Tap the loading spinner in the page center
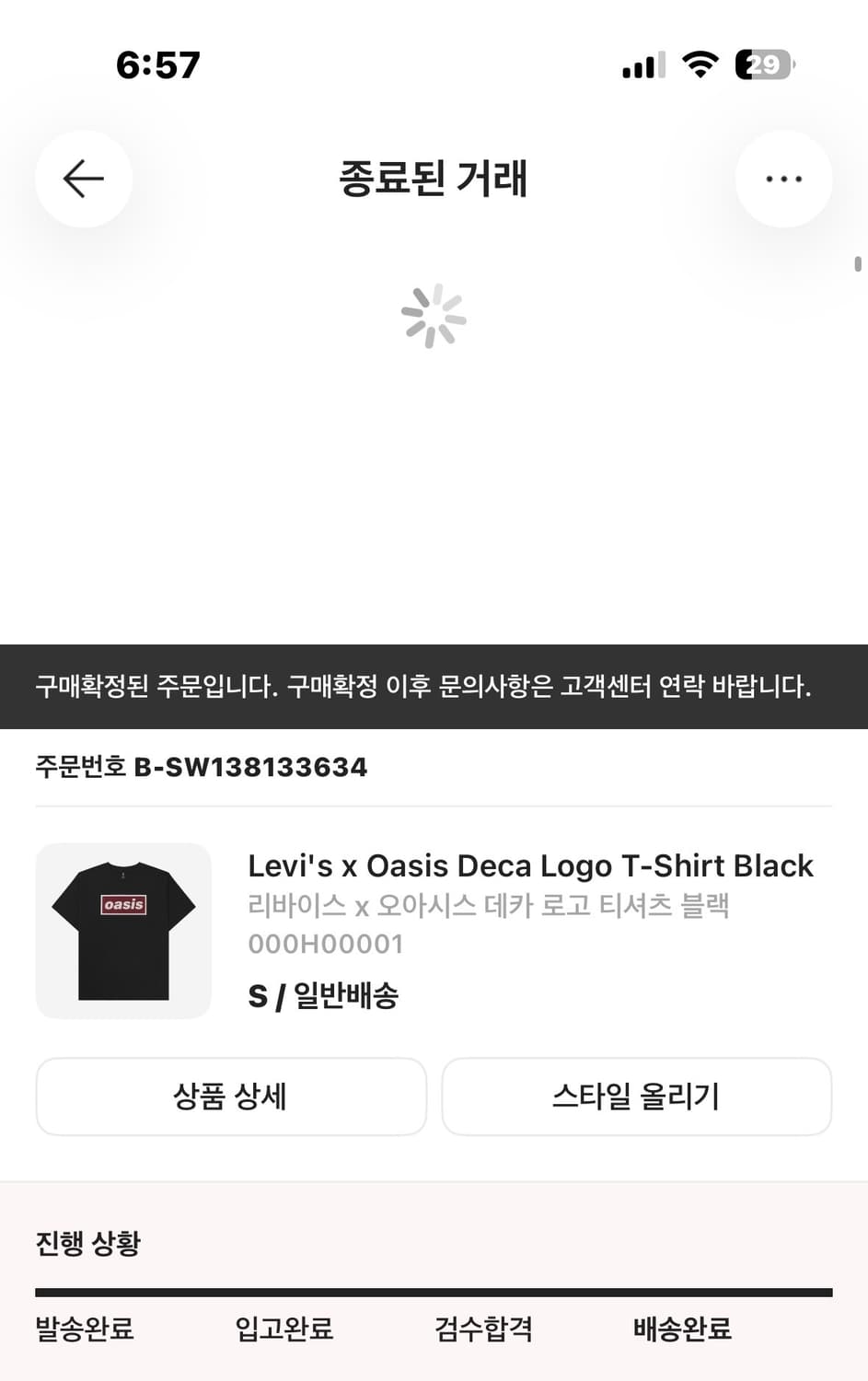This screenshot has width=868, height=1381. point(434,316)
